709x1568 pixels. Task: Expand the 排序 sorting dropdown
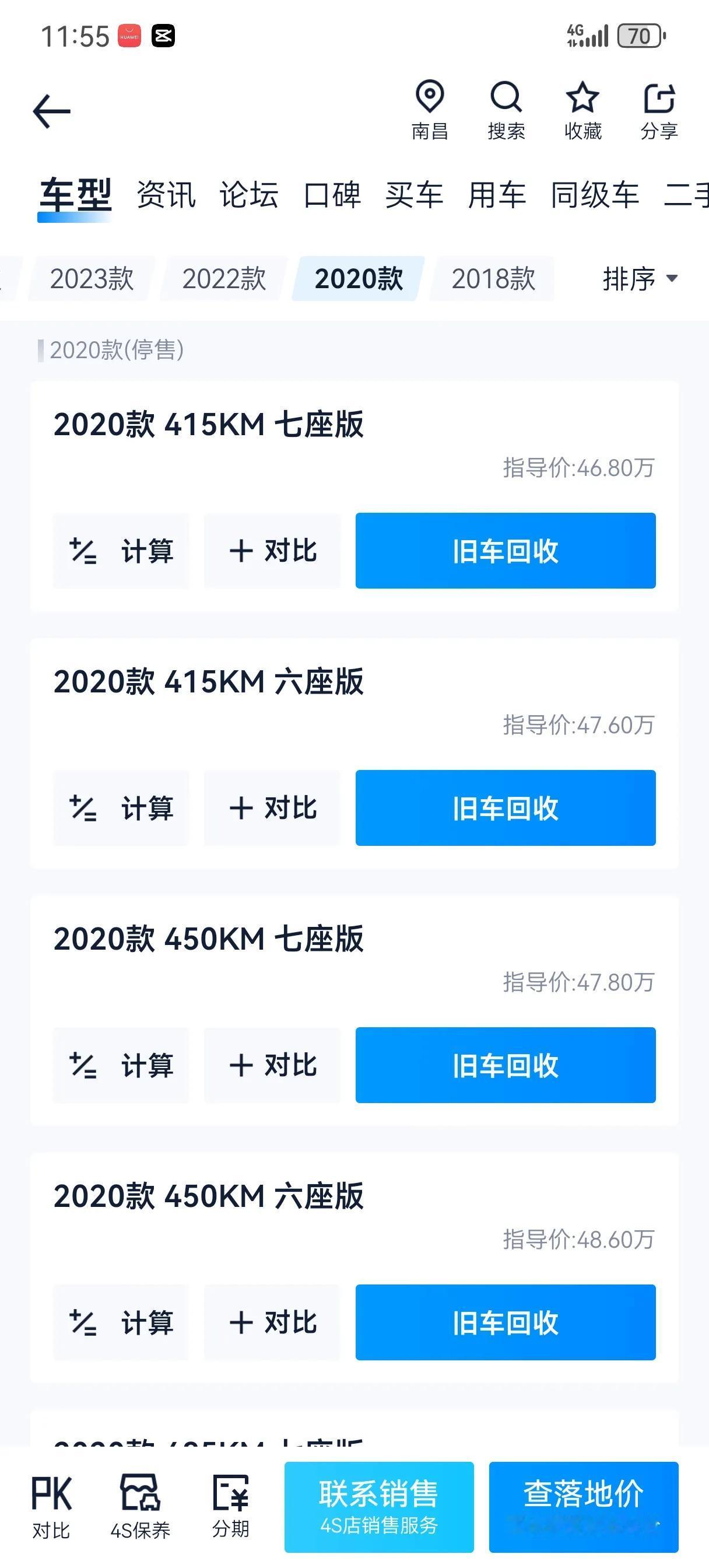(x=640, y=279)
